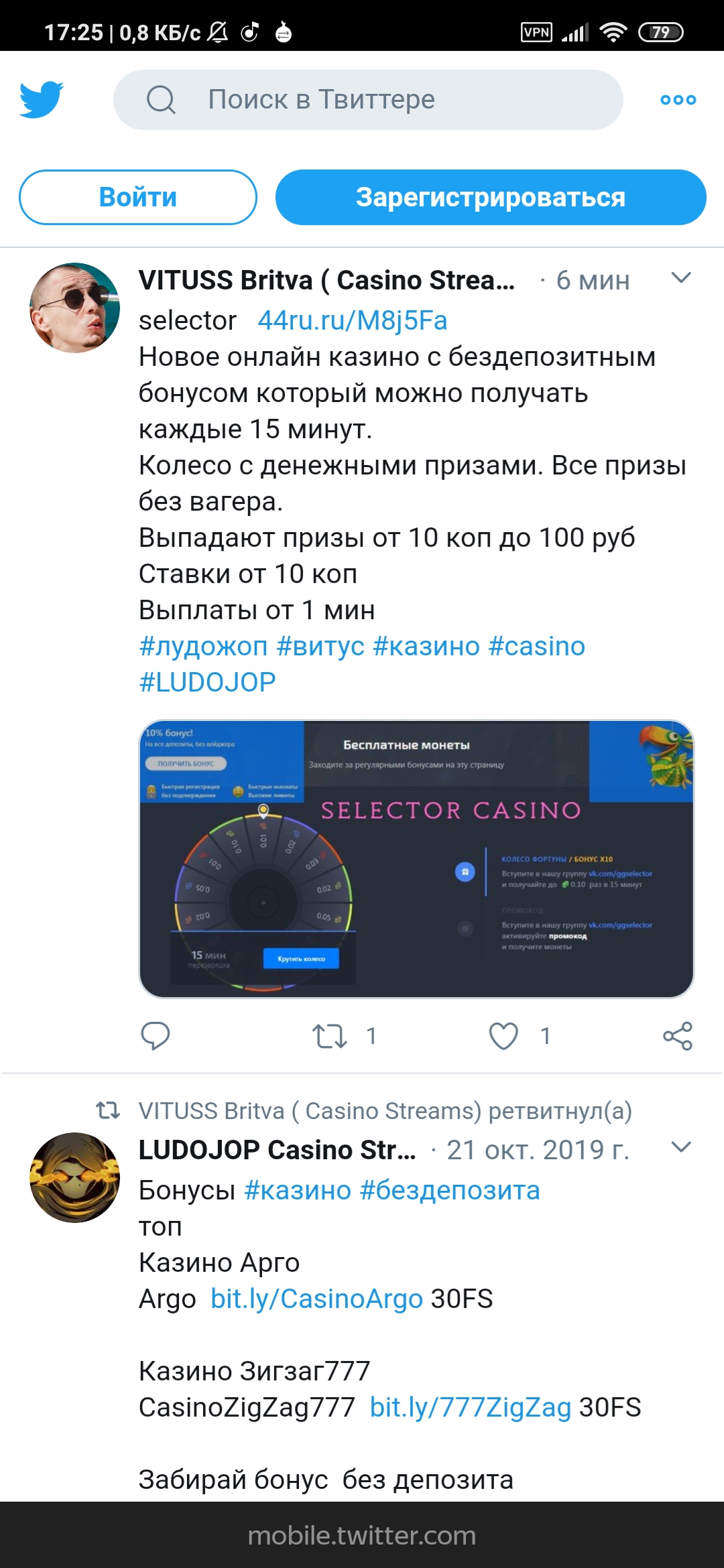This screenshot has height=1568, width=724.
Task: Expand the chevron menu on LUDOJOP's tweet
Action: pyautogui.click(x=680, y=1147)
